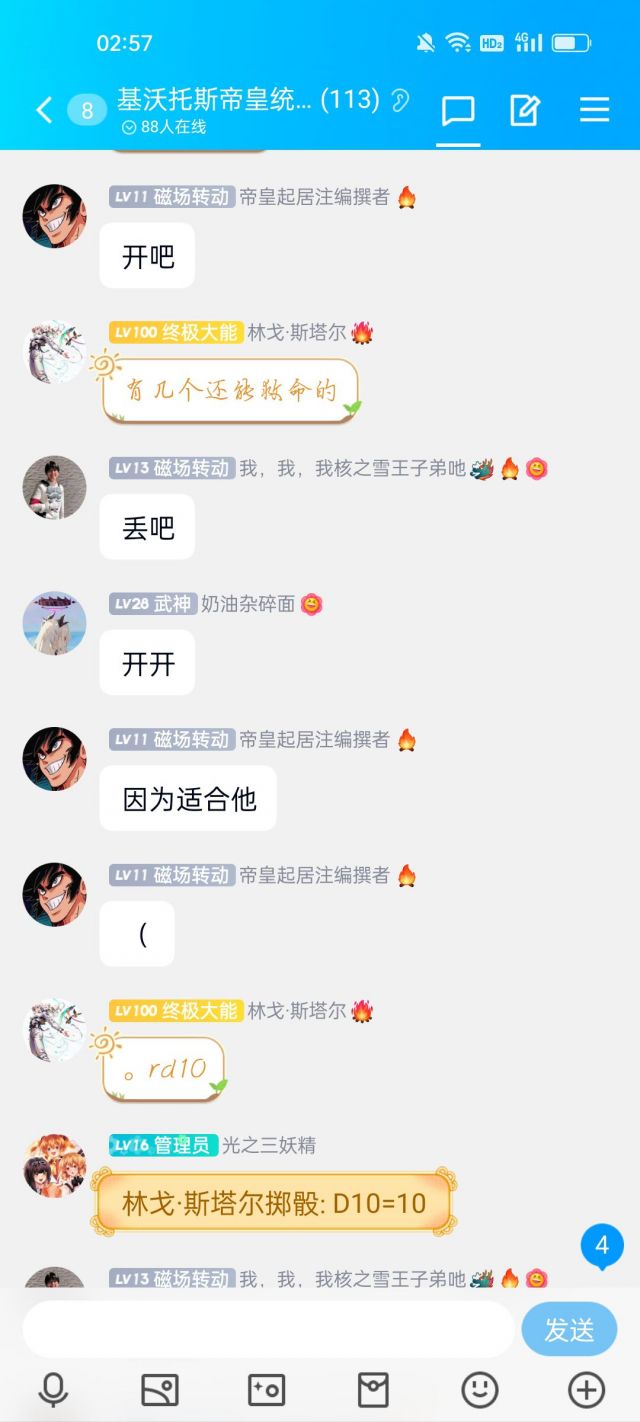
Task: Open the edit note icon in header
Action: [525, 110]
